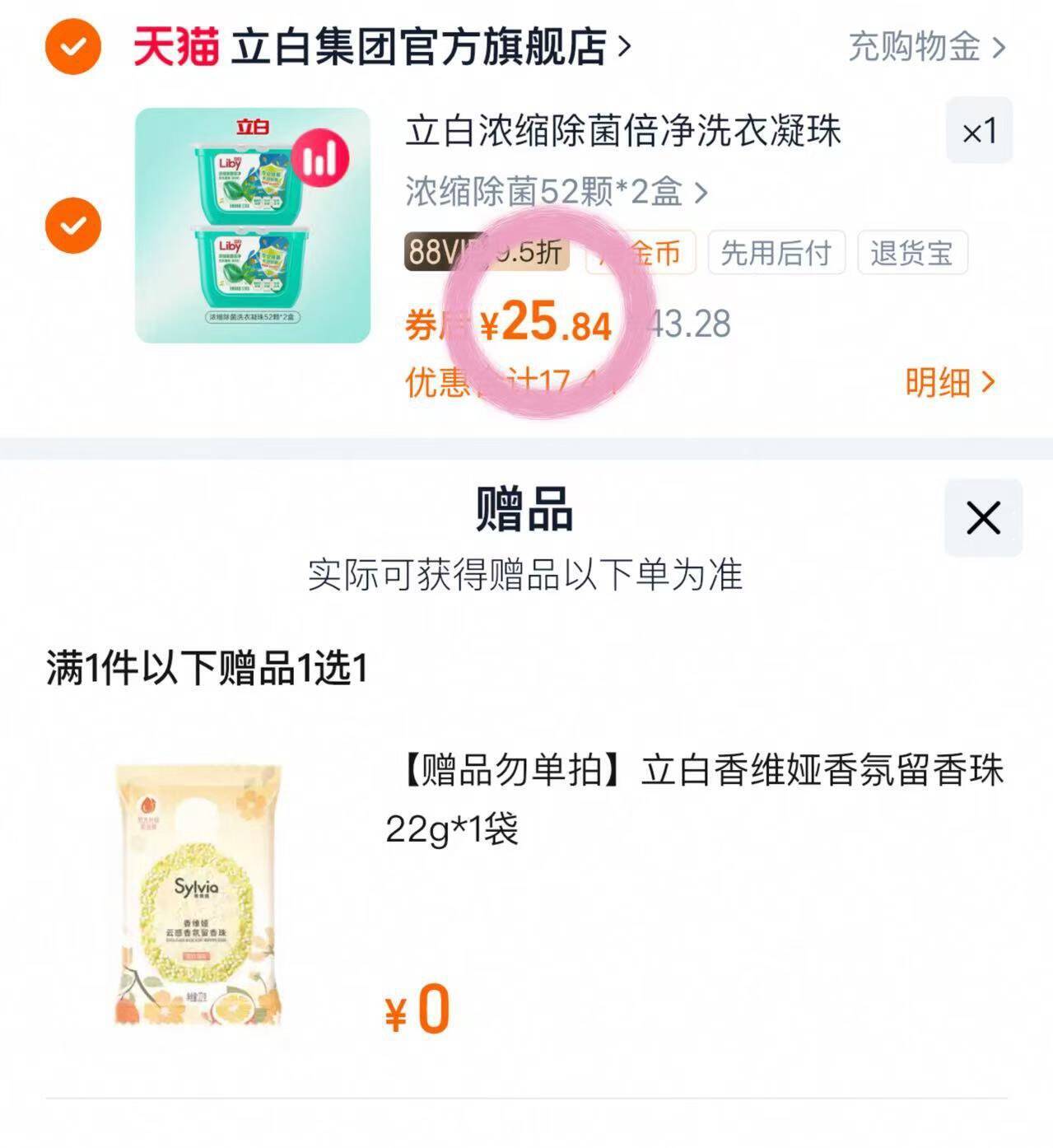
Task: Deselect the laundry pods item checkmark
Action: 75,224
